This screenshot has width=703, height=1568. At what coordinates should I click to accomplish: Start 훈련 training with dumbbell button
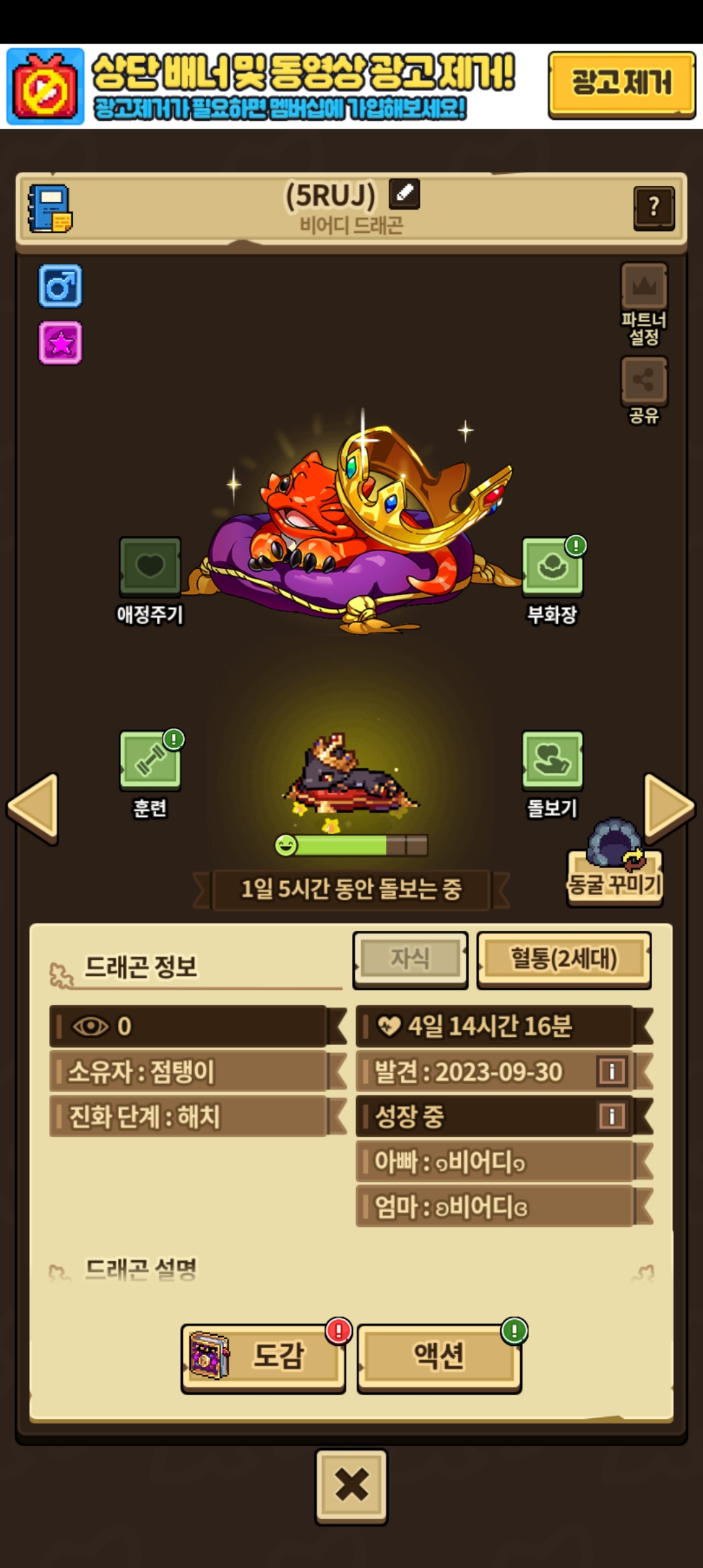pyautogui.click(x=150, y=760)
